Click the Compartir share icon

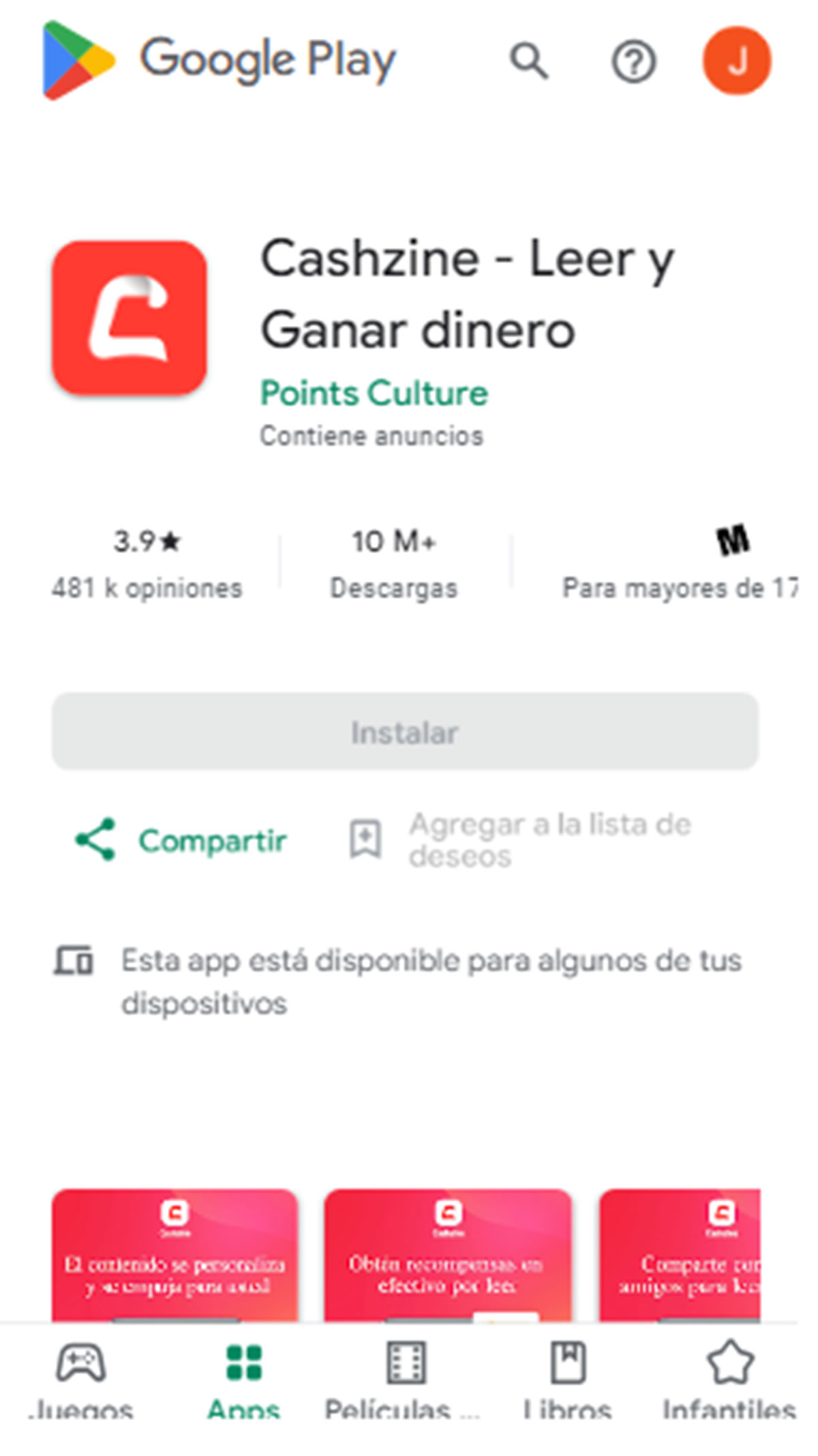click(93, 839)
